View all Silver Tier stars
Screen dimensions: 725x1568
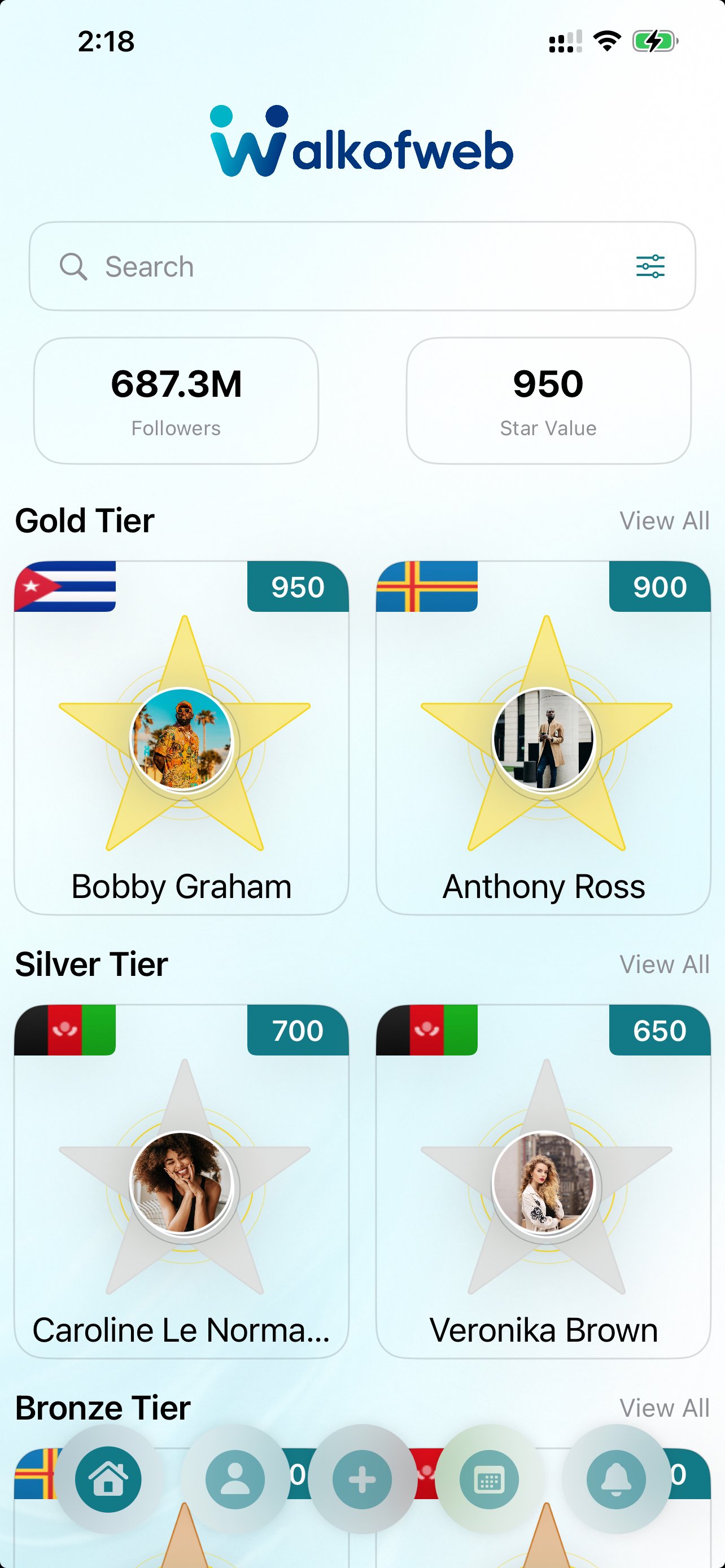point(664,964)
